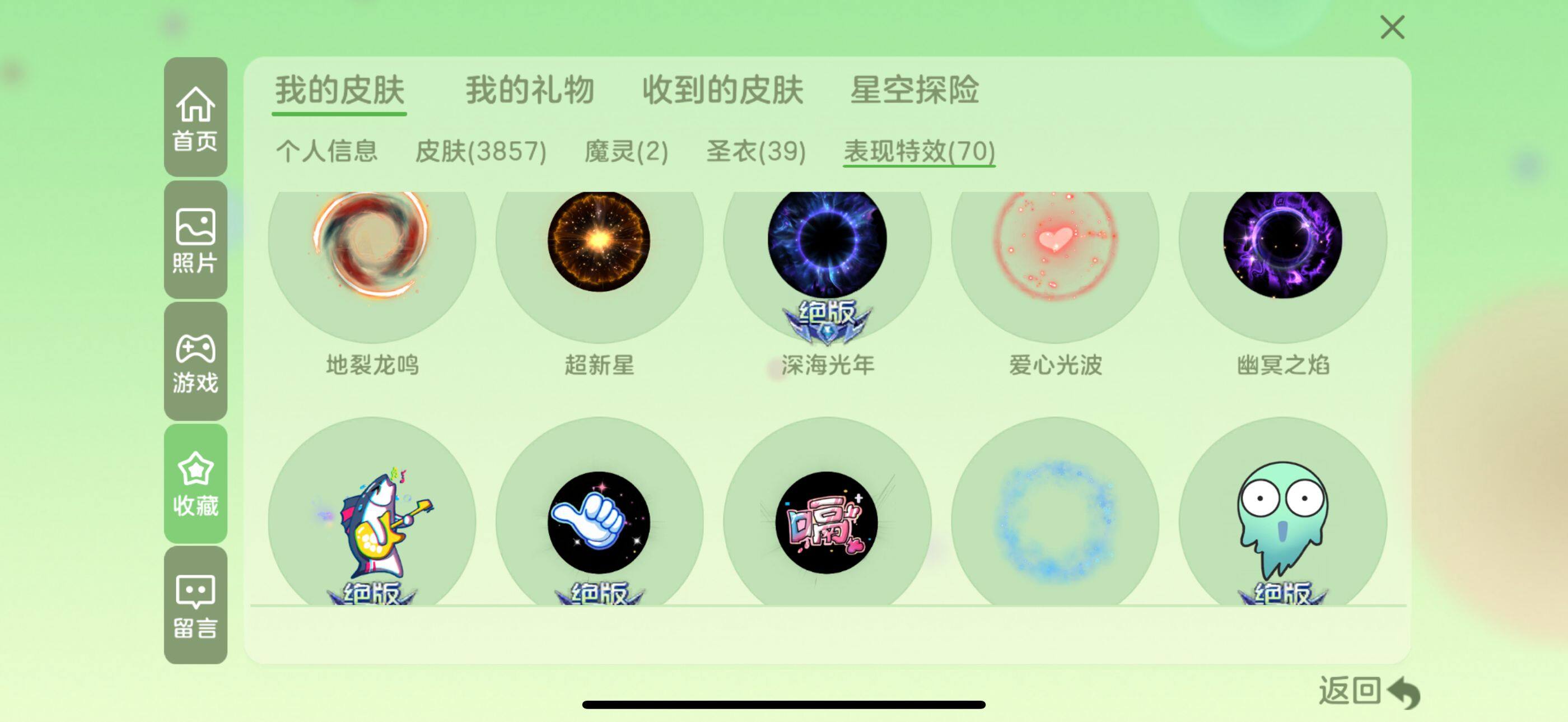The image size is (1568, 722).
Task: Switch to 我的礼物 tab
Action: coord(530,91)
